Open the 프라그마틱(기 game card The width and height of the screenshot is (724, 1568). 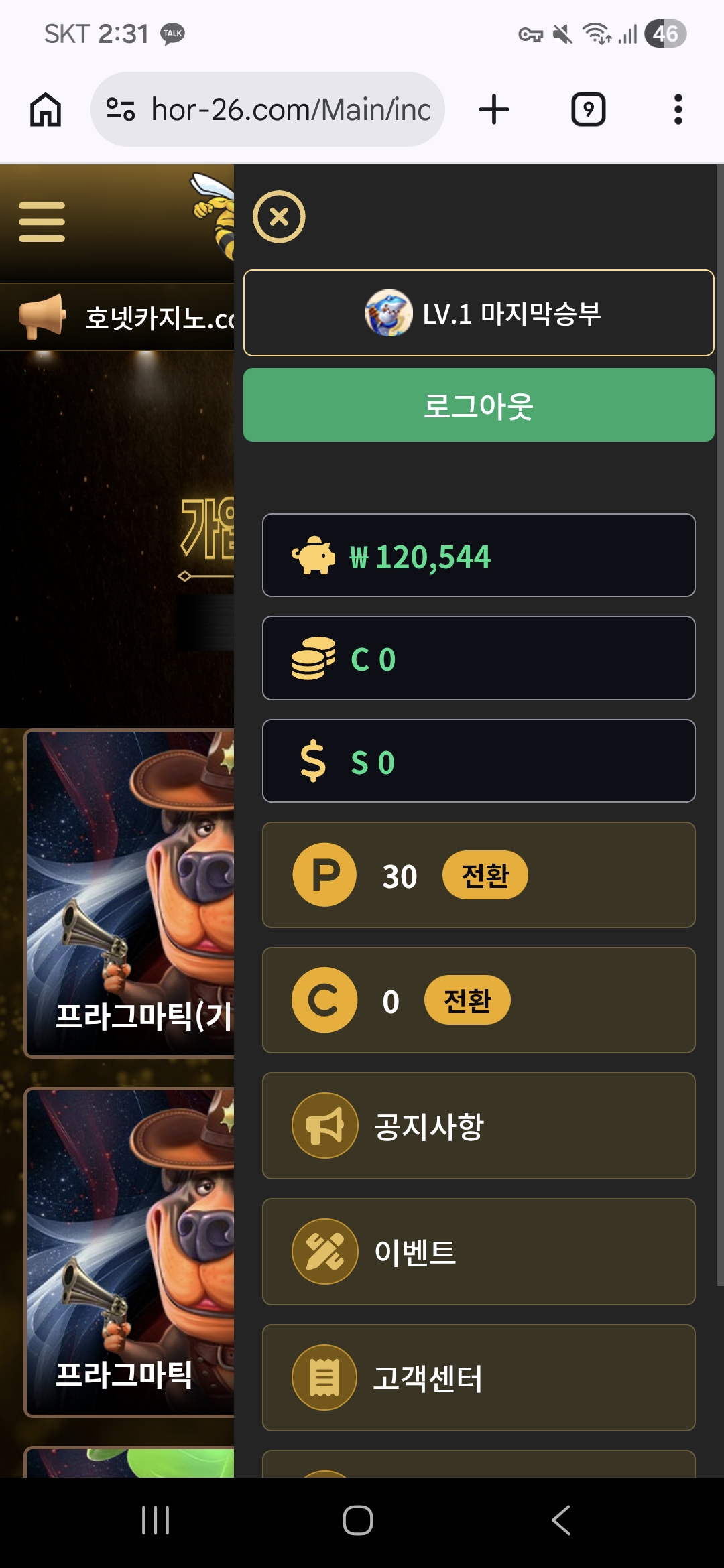coord(131,893)
